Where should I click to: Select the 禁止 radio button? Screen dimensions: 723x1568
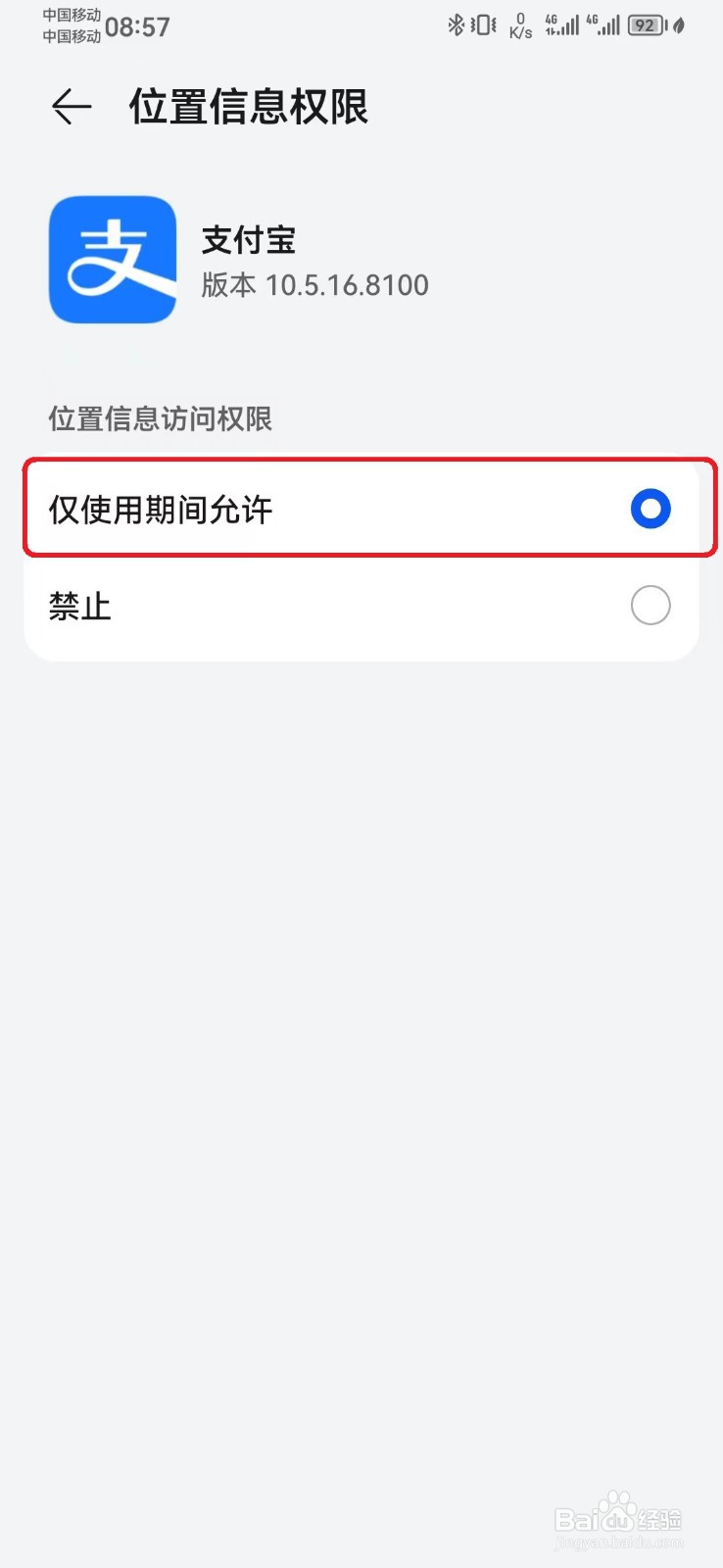tap(650, 606)
